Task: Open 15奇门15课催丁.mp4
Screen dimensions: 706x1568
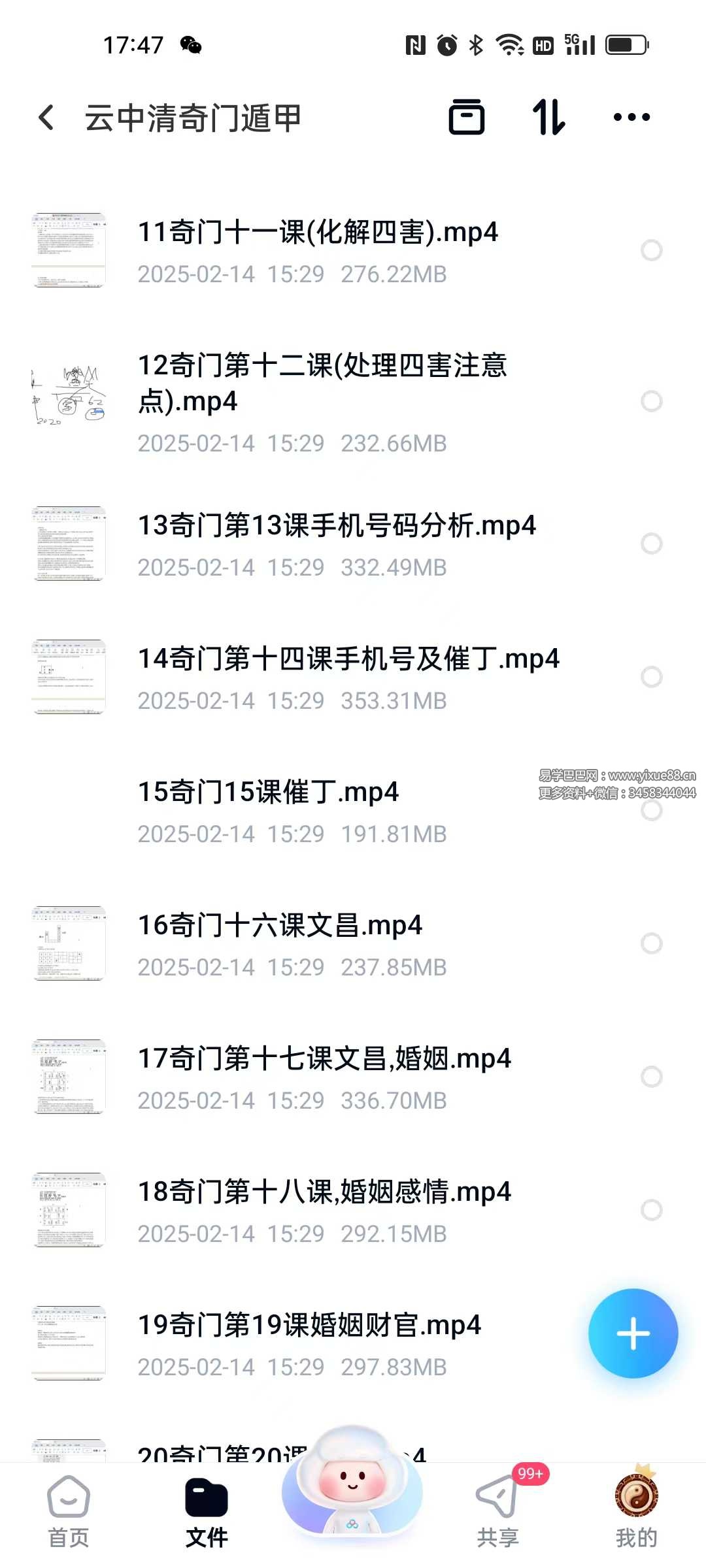Action: [268, 793]
